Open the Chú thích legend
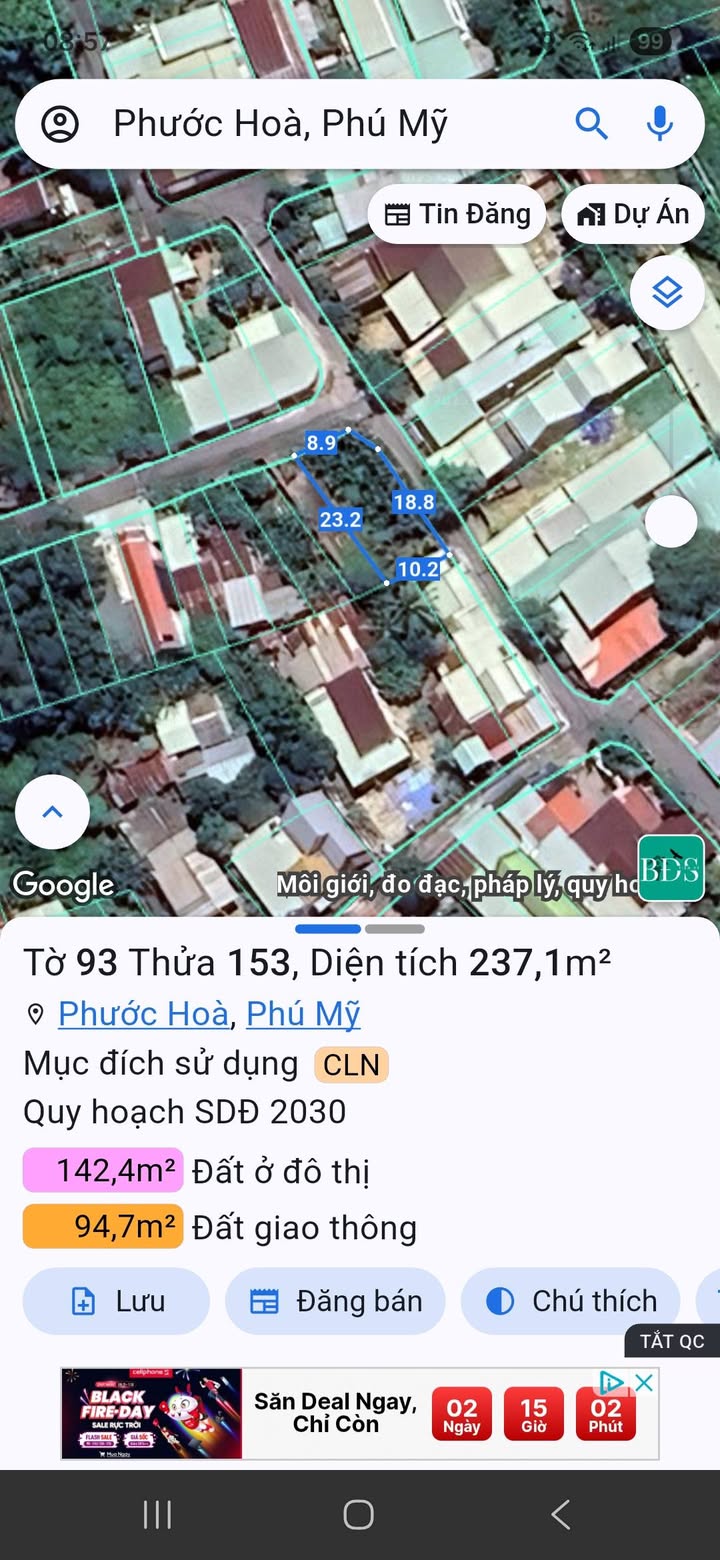 pyautogui.click(x=570, y=1301)
